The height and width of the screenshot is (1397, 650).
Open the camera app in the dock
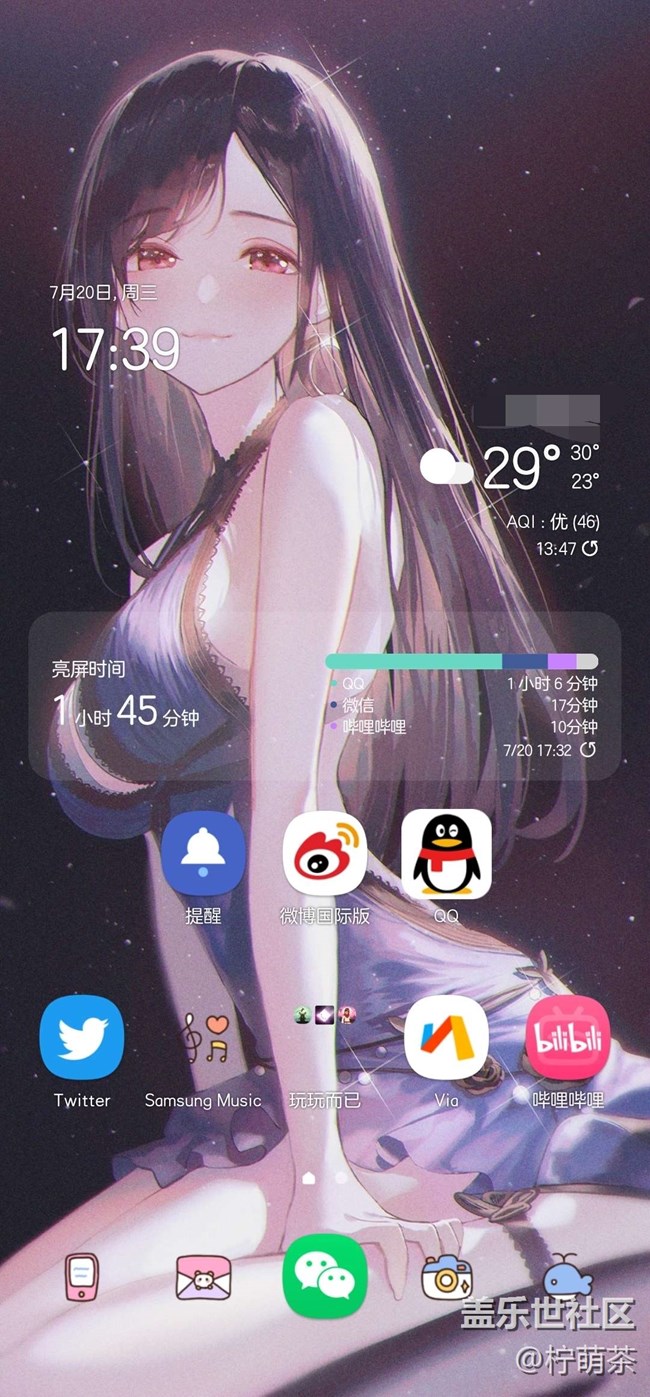tap(446, 1276)
